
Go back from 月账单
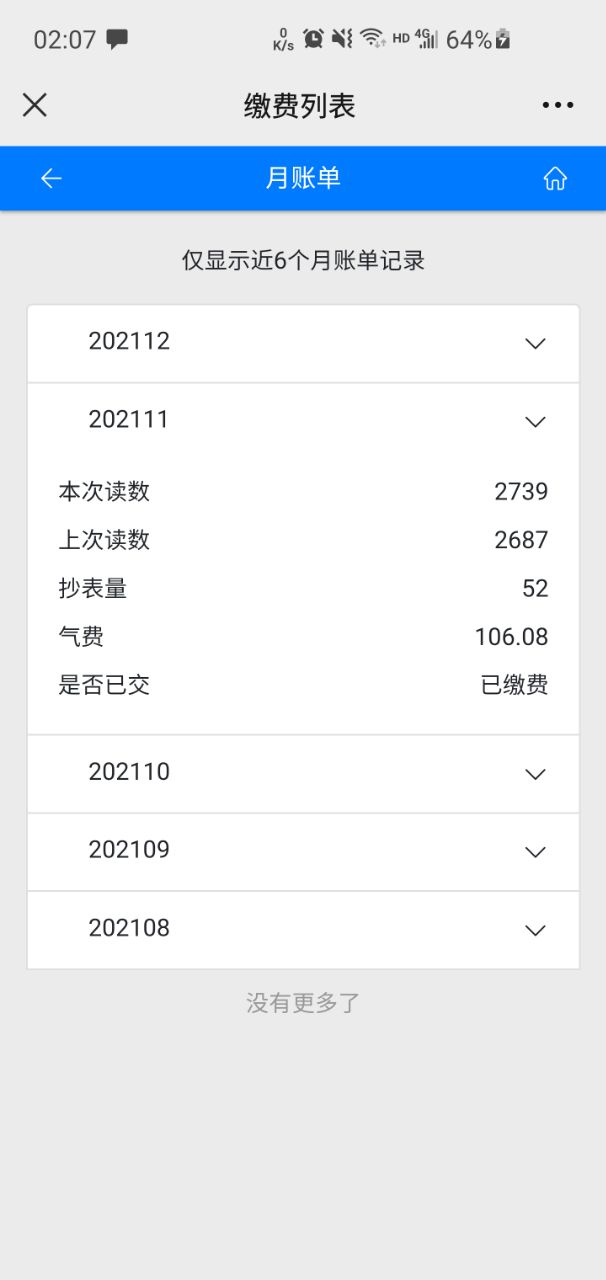pos(51,178)
